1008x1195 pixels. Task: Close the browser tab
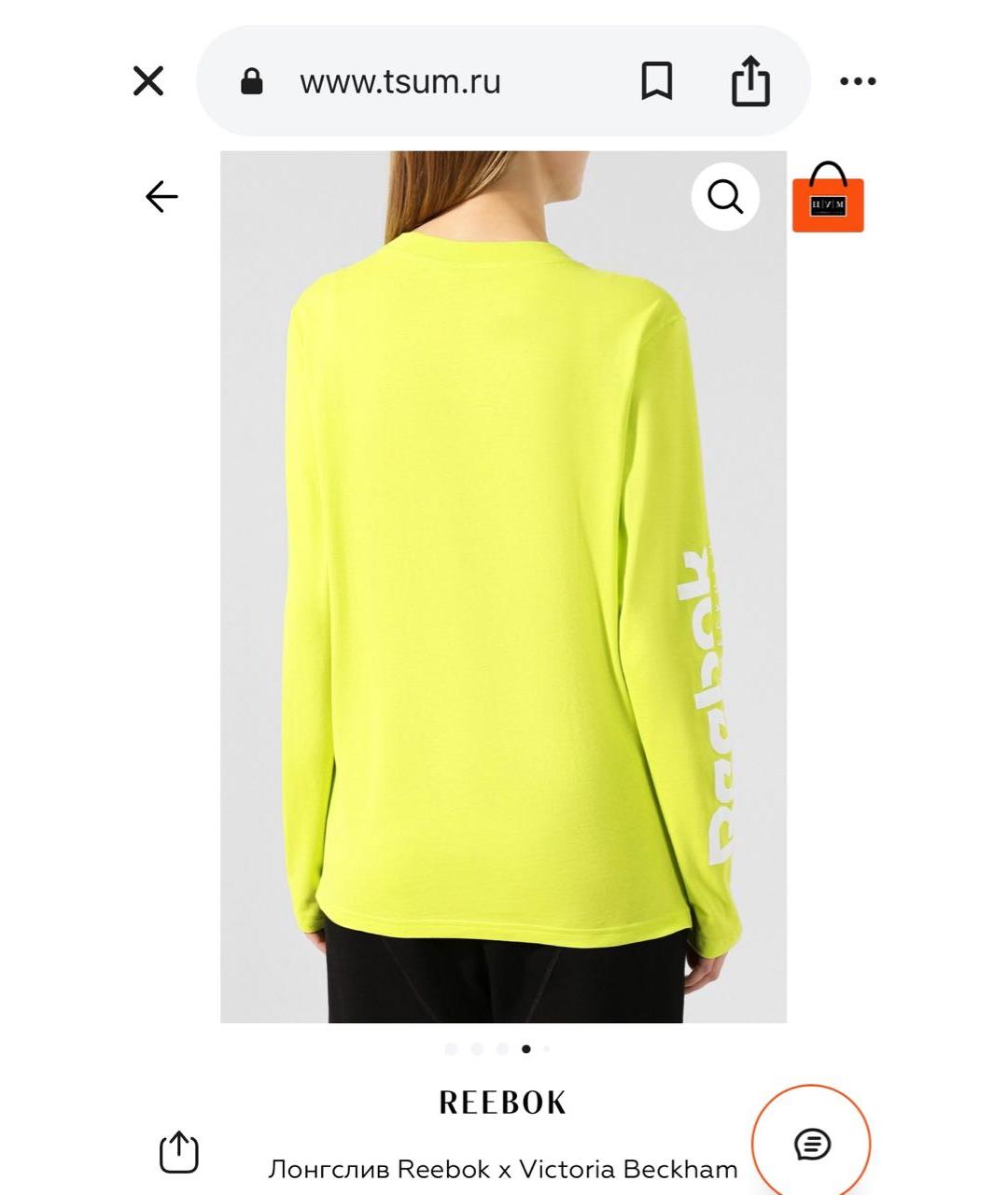point(148,81)
